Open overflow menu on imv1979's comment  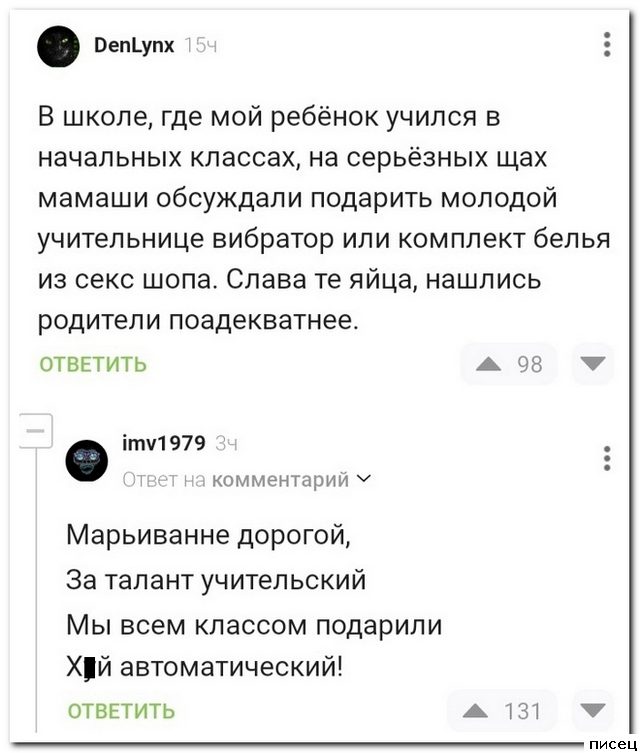pyautogui.click(x=609, y=458)
